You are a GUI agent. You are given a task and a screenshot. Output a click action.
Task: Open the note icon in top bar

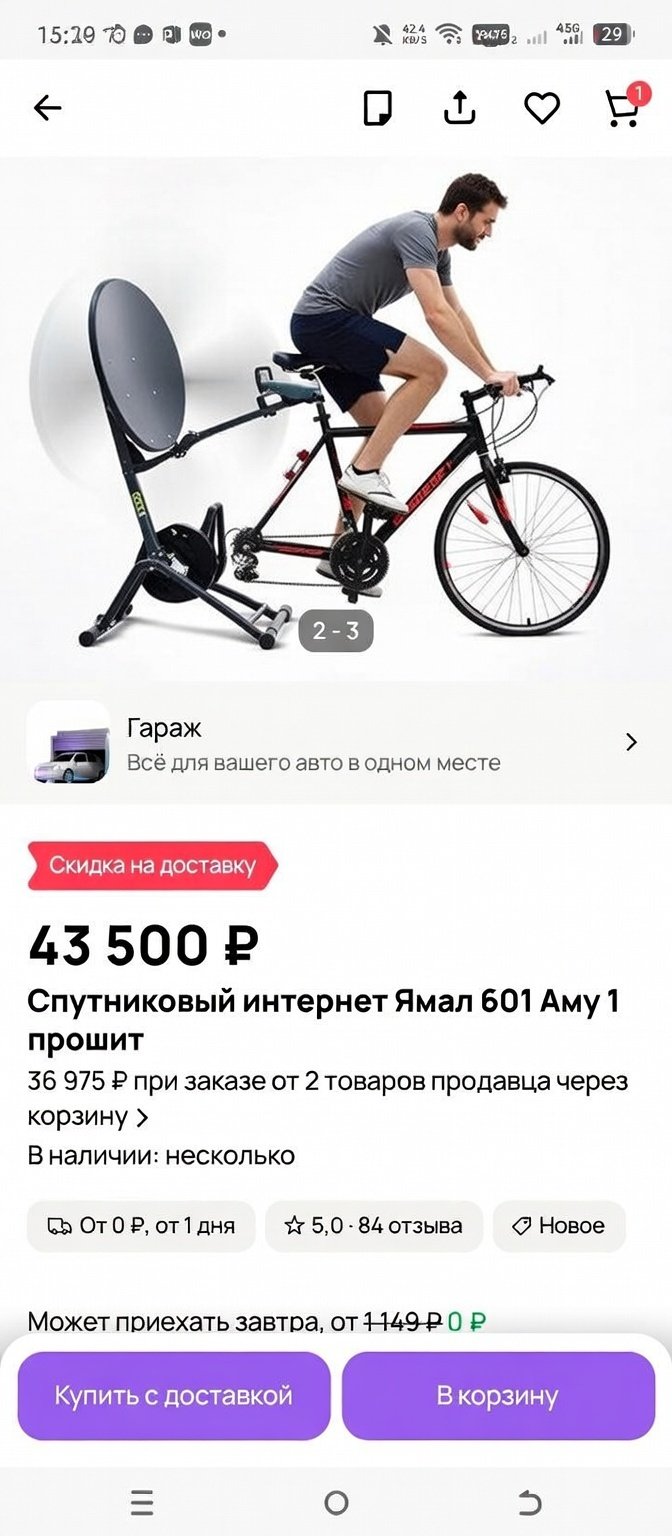pos(377,108)
